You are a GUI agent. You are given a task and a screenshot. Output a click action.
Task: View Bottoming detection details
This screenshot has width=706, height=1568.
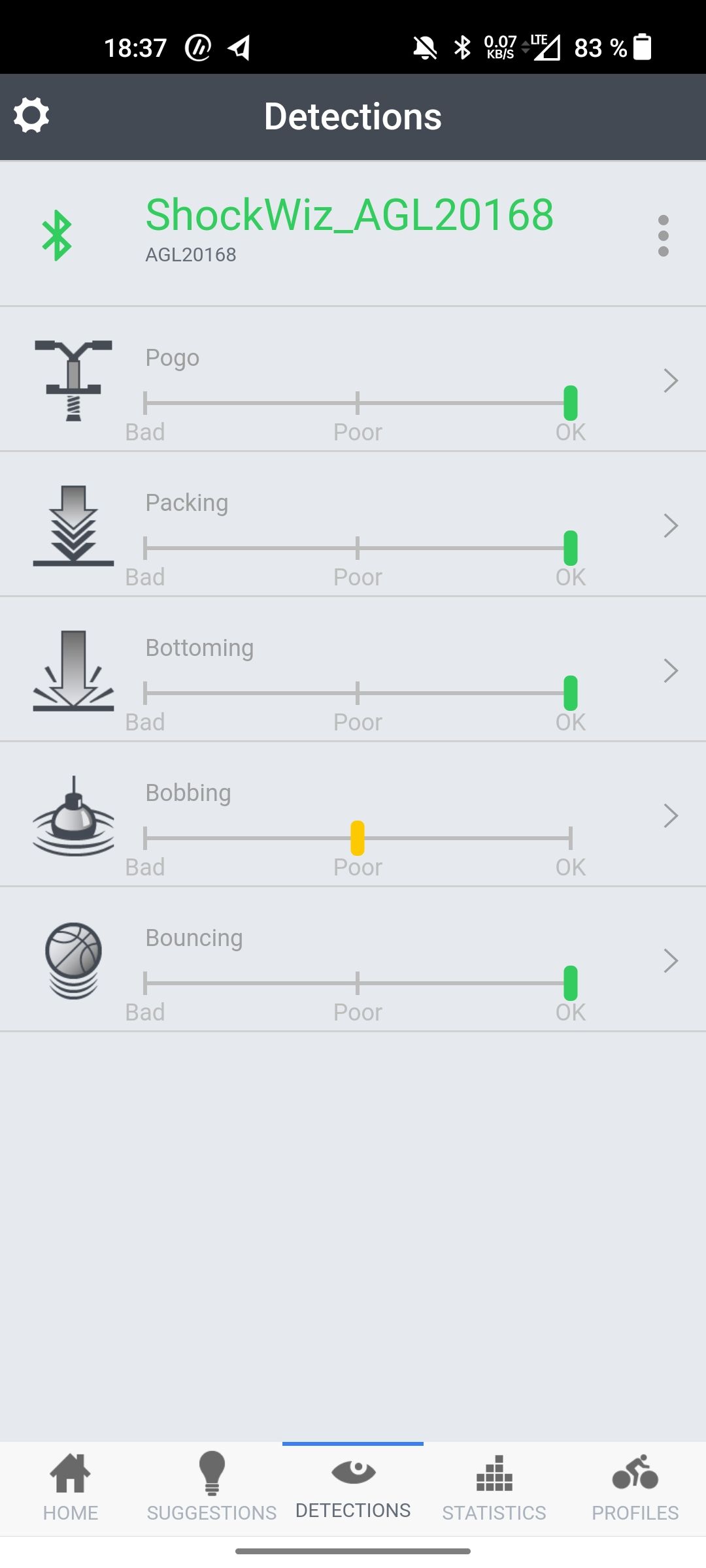353,670
